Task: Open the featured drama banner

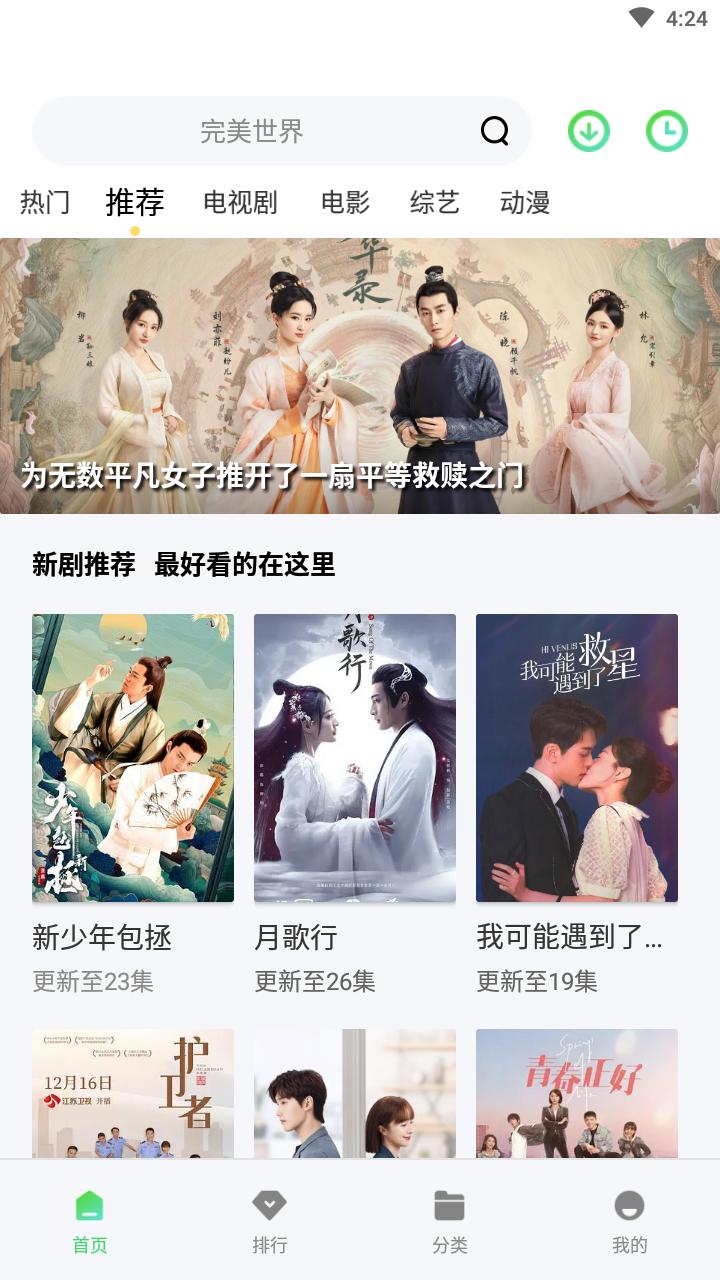Action: (x=360, y=375)
